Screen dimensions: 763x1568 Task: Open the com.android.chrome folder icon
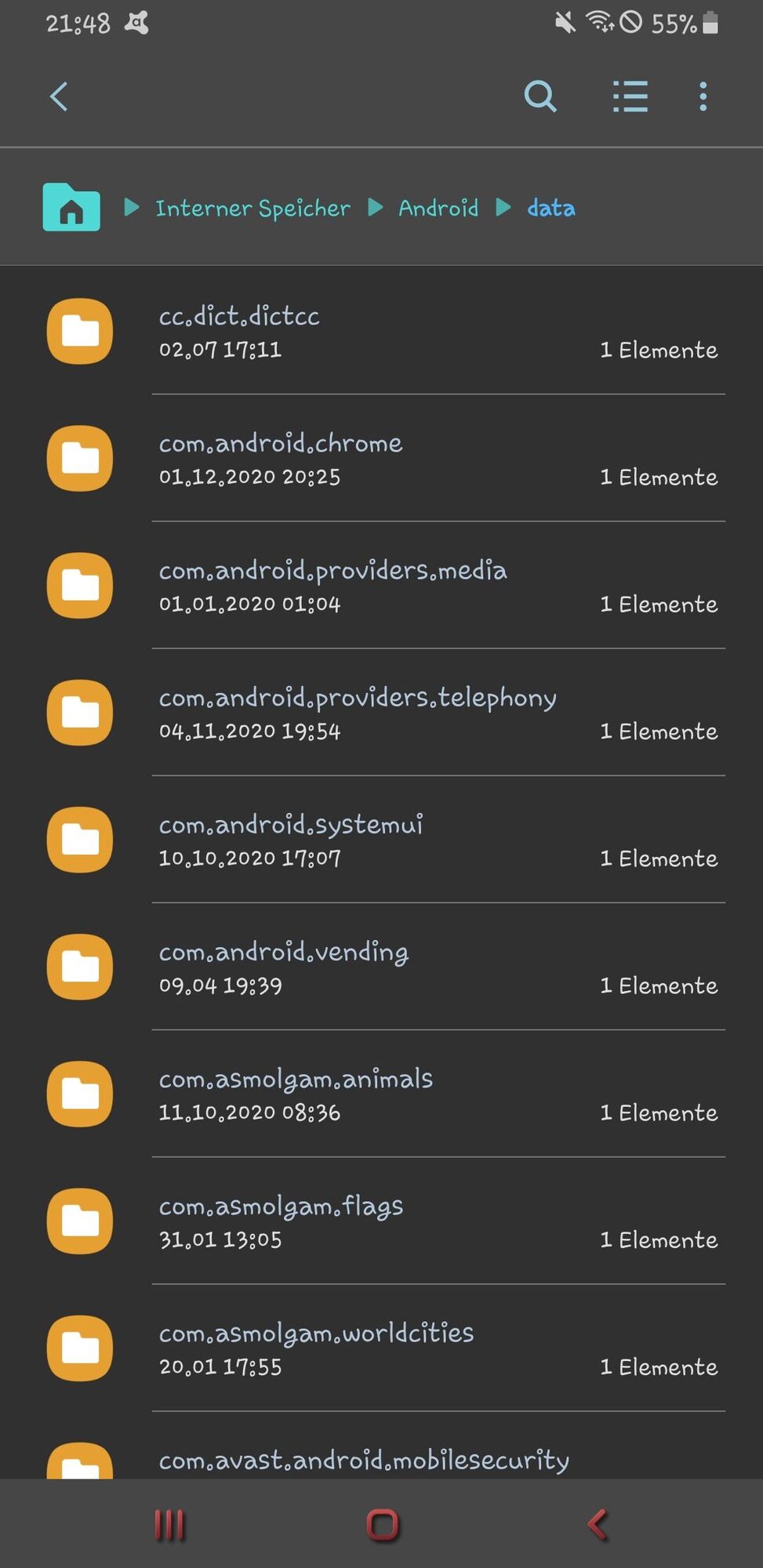coord(79,459)
